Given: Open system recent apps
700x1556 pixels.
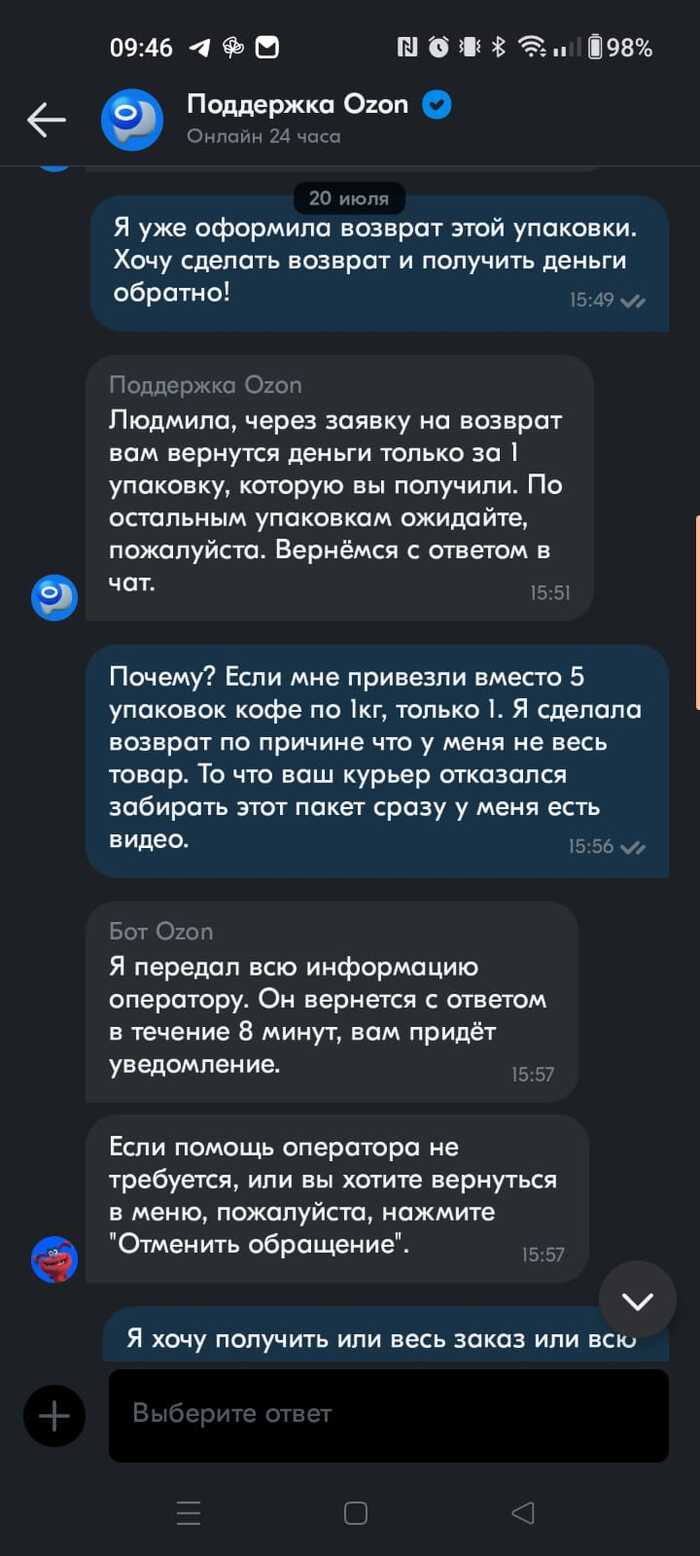Looking at the screenshot, I should [x=188, y=1514].
